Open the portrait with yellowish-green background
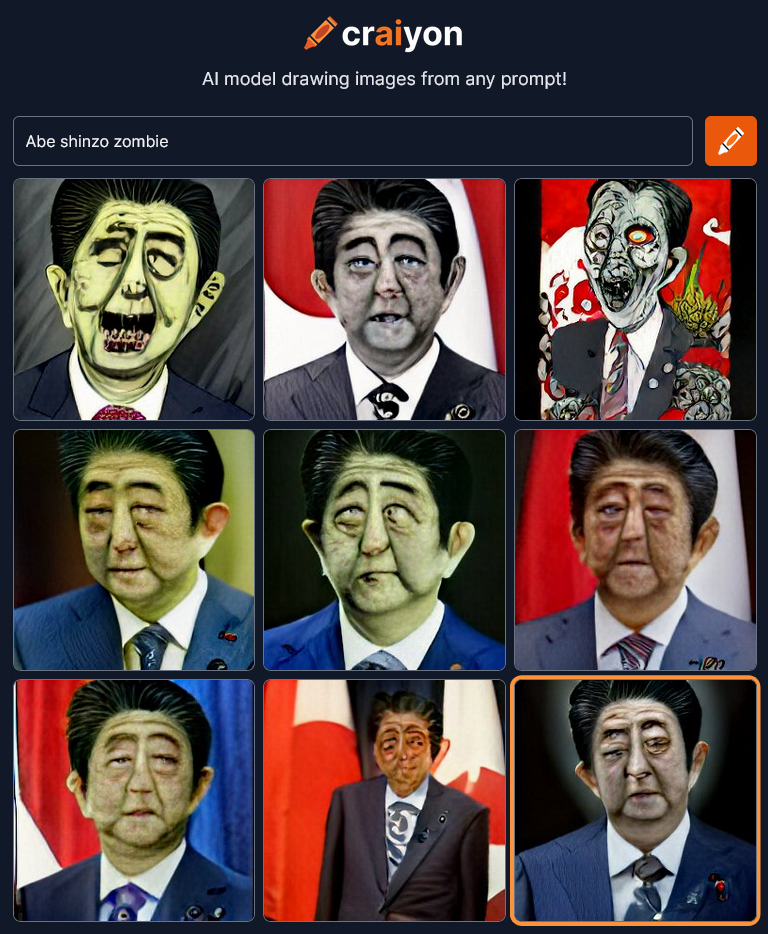 coord(134,550)
